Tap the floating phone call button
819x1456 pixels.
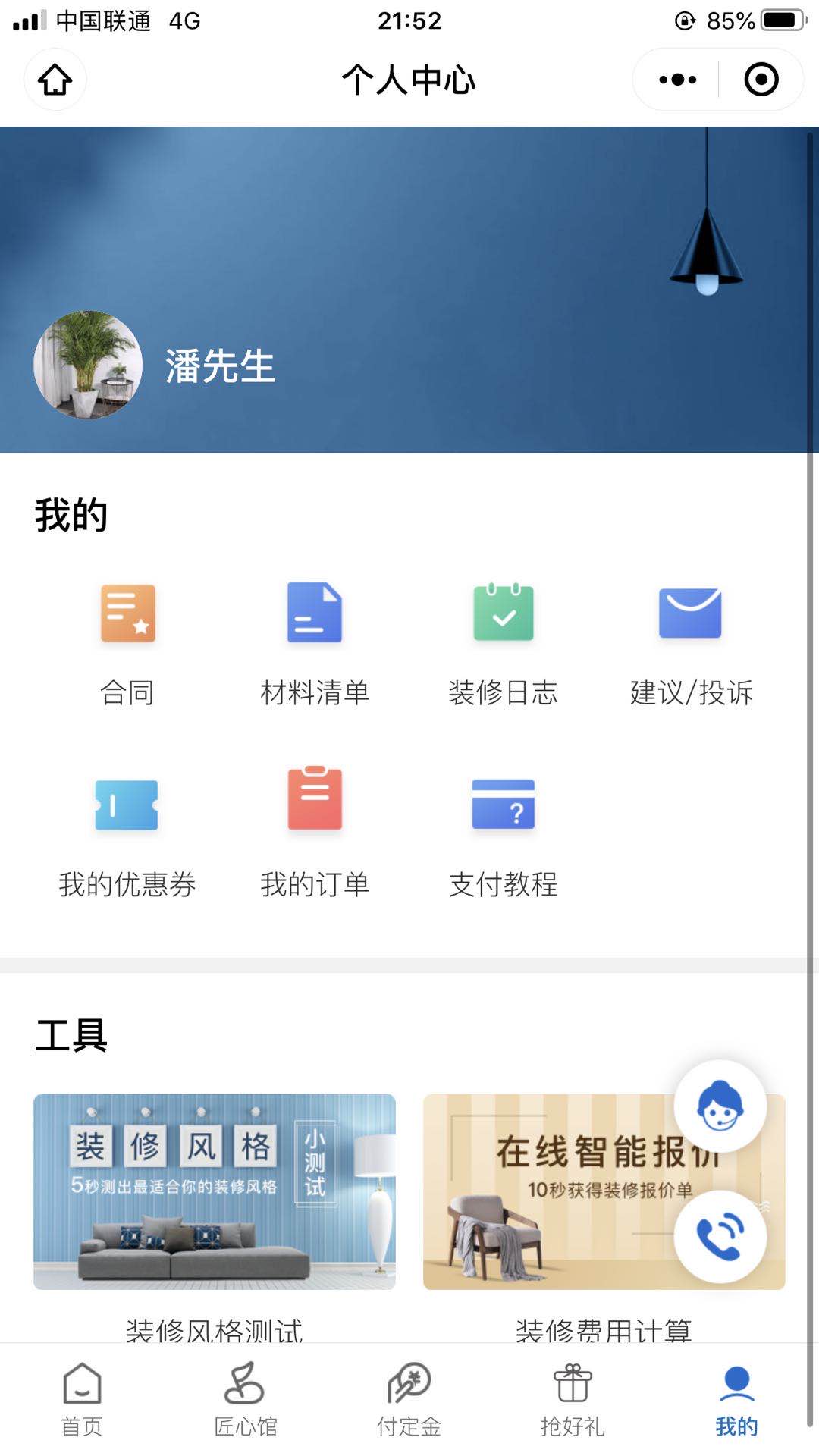720,1237
